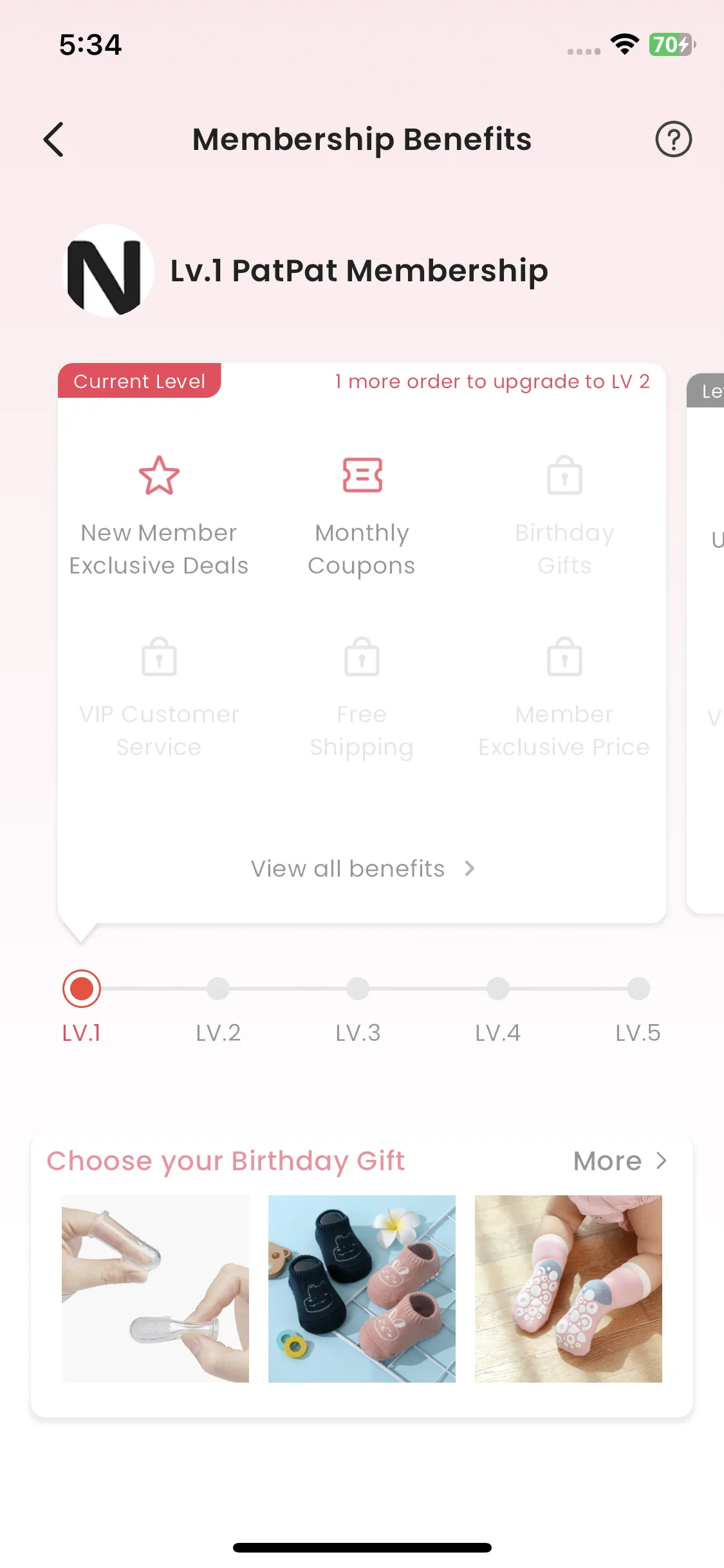The image size is (724, 1568).
Task: Open the finger toothbrush birthday gift
Action: (x=155, y=1289)
